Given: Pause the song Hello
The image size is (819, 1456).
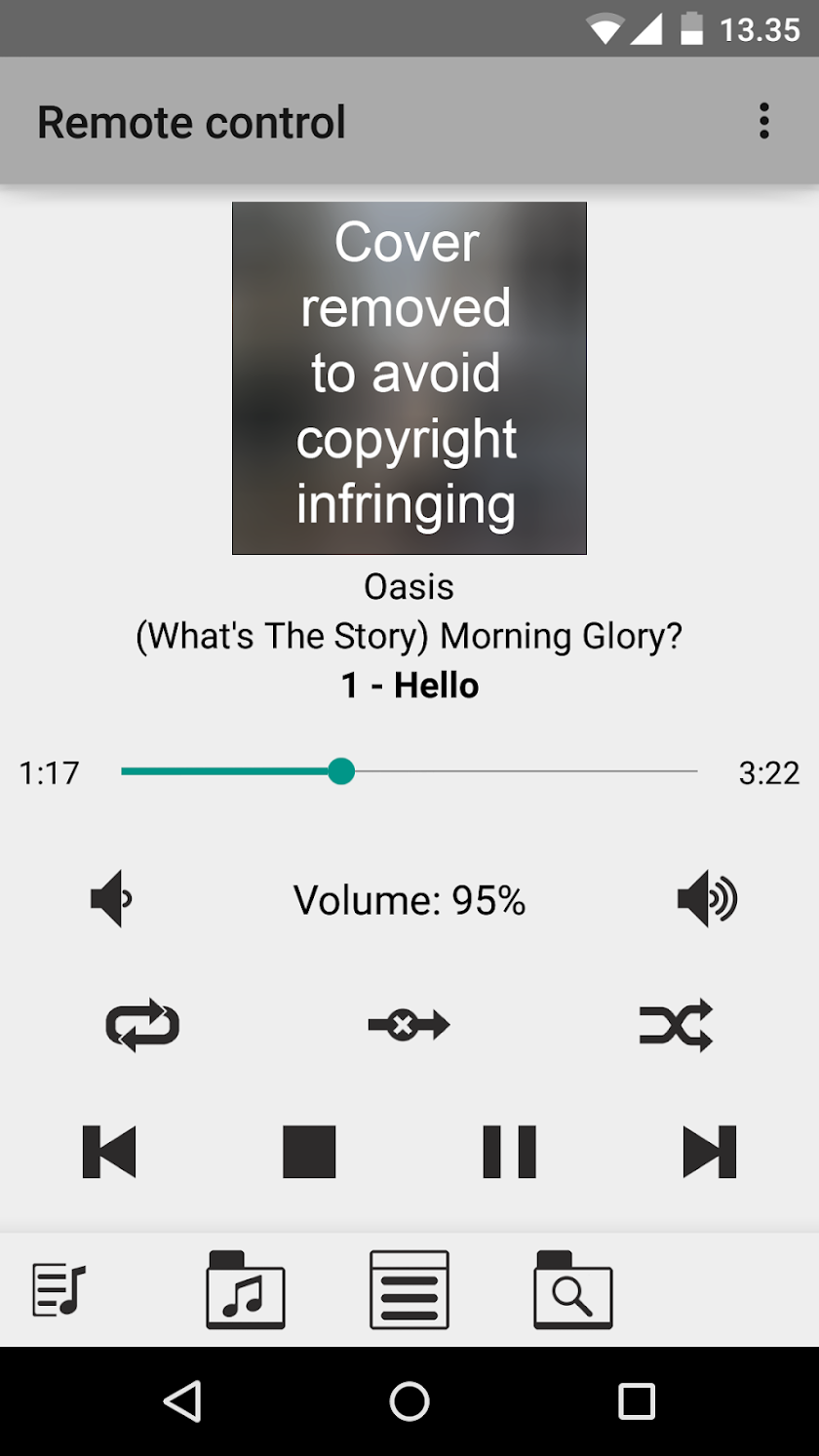Looking at the screenshot, I should click(509, 1152).
